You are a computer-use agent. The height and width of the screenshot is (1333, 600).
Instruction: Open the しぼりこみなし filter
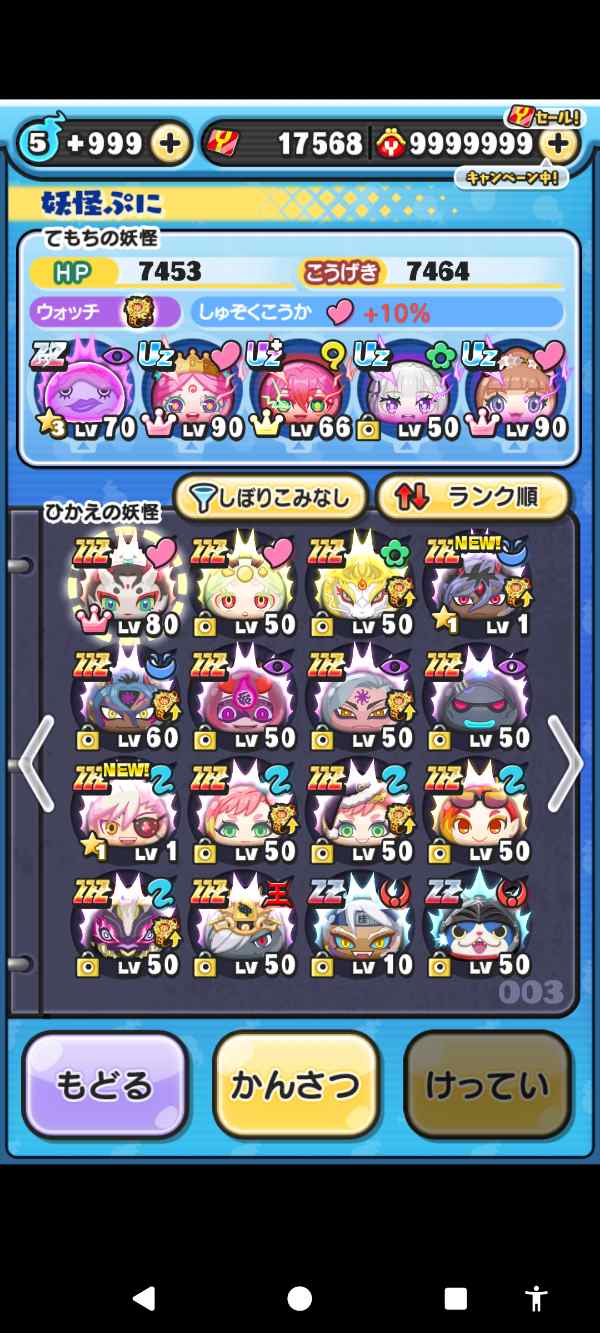[270, 497]
